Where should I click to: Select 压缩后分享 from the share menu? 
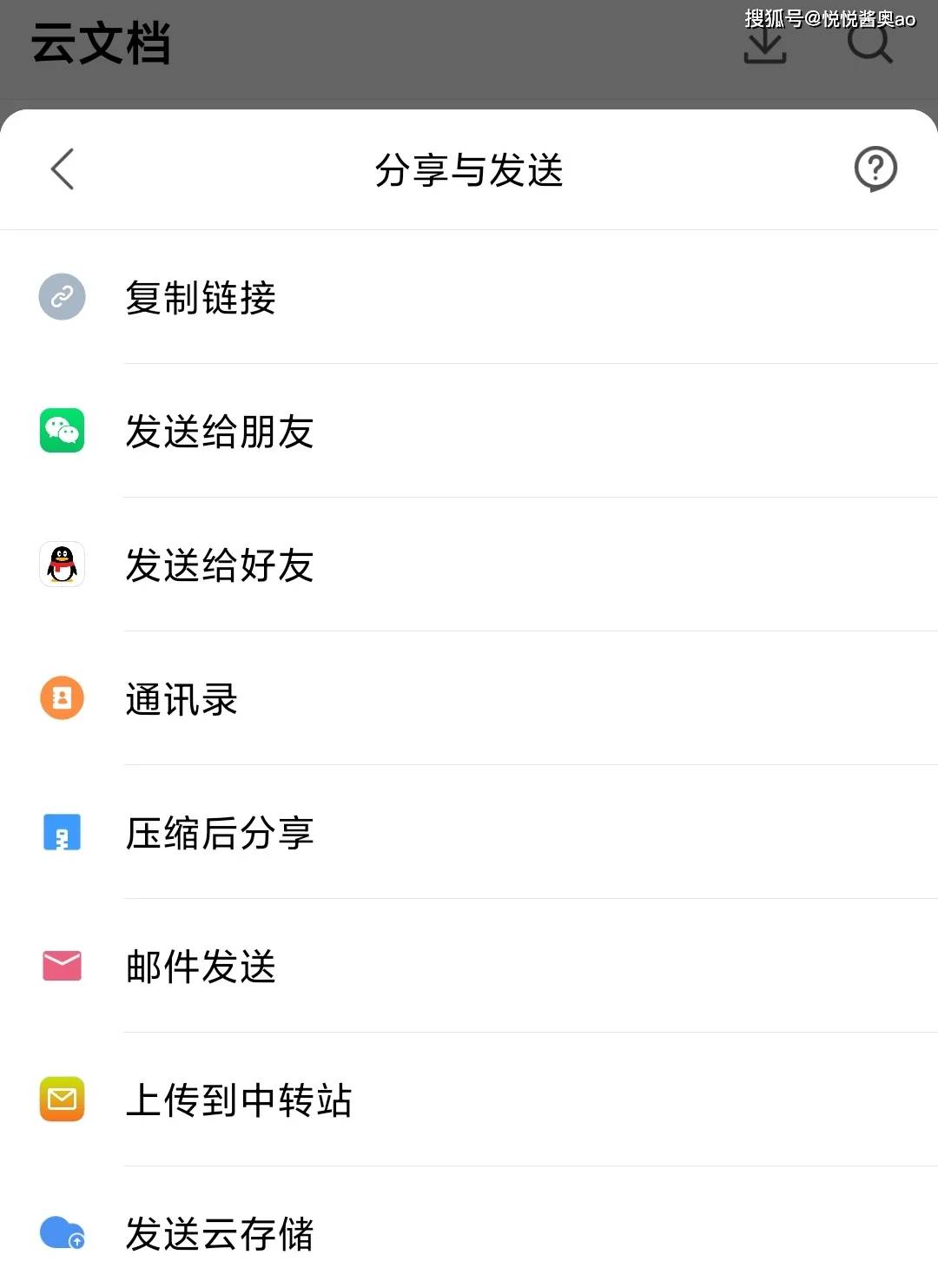pos(219,832)
